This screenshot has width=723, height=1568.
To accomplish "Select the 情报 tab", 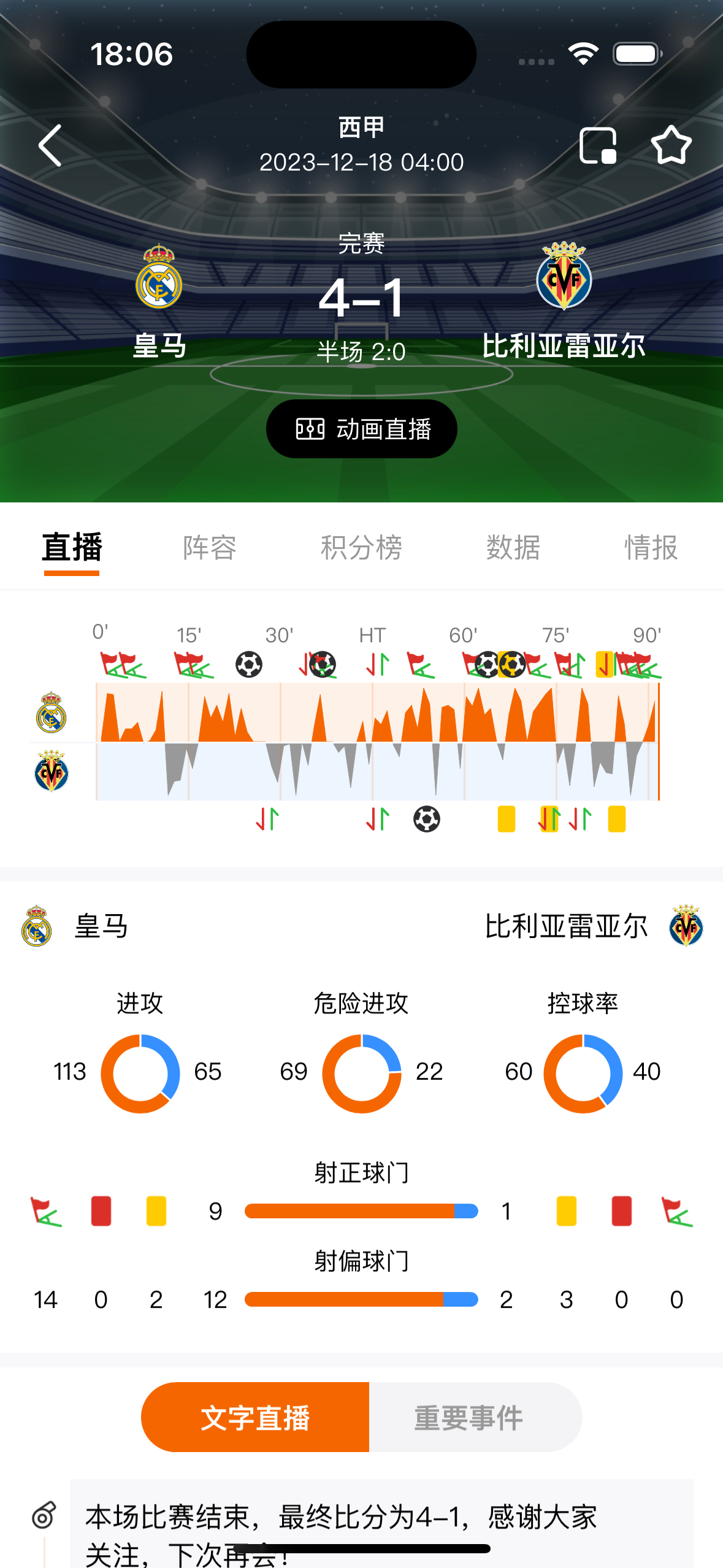I will click(x=651, y=547).
